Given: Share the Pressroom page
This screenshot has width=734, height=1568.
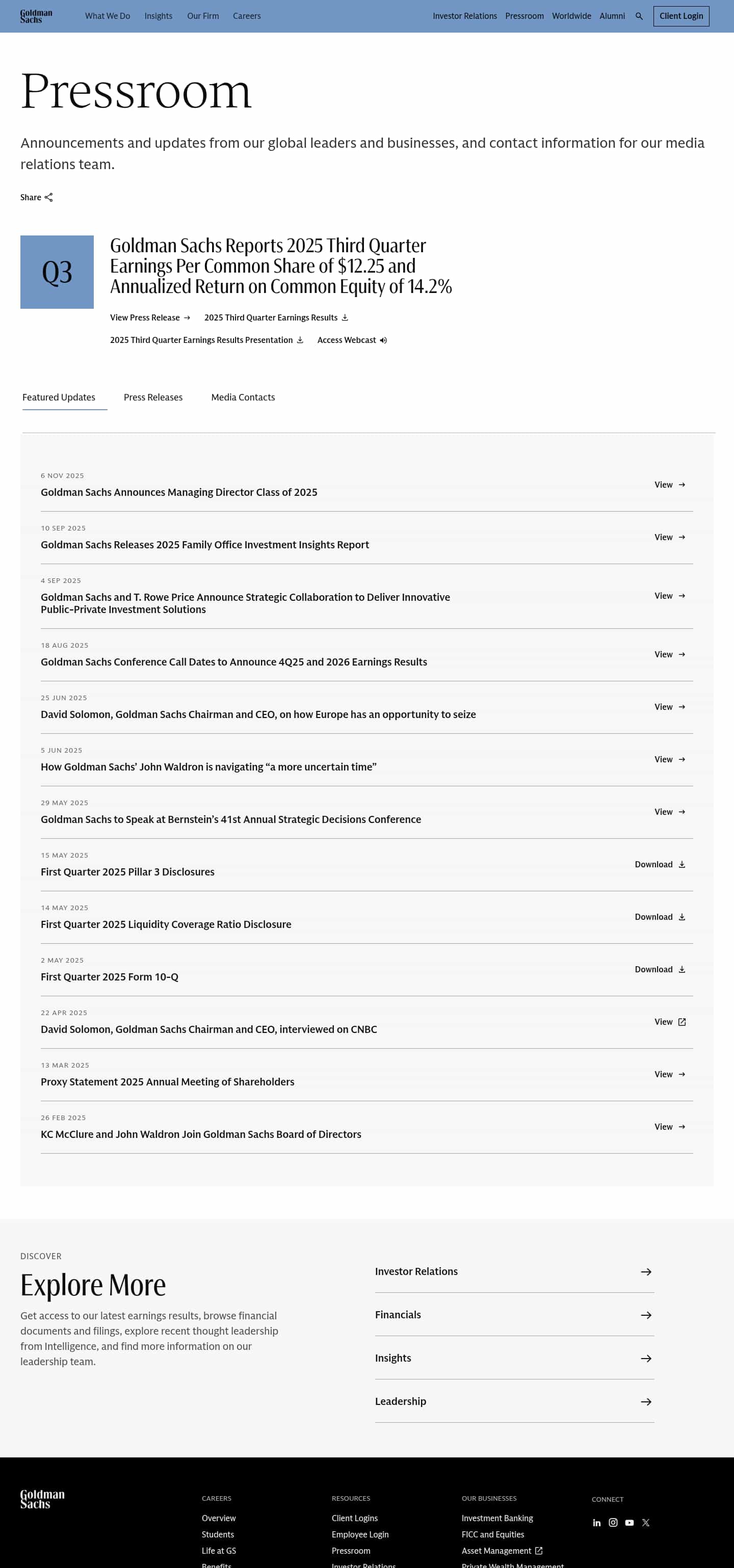Looking at the screenshot, I should pos(36,197).
